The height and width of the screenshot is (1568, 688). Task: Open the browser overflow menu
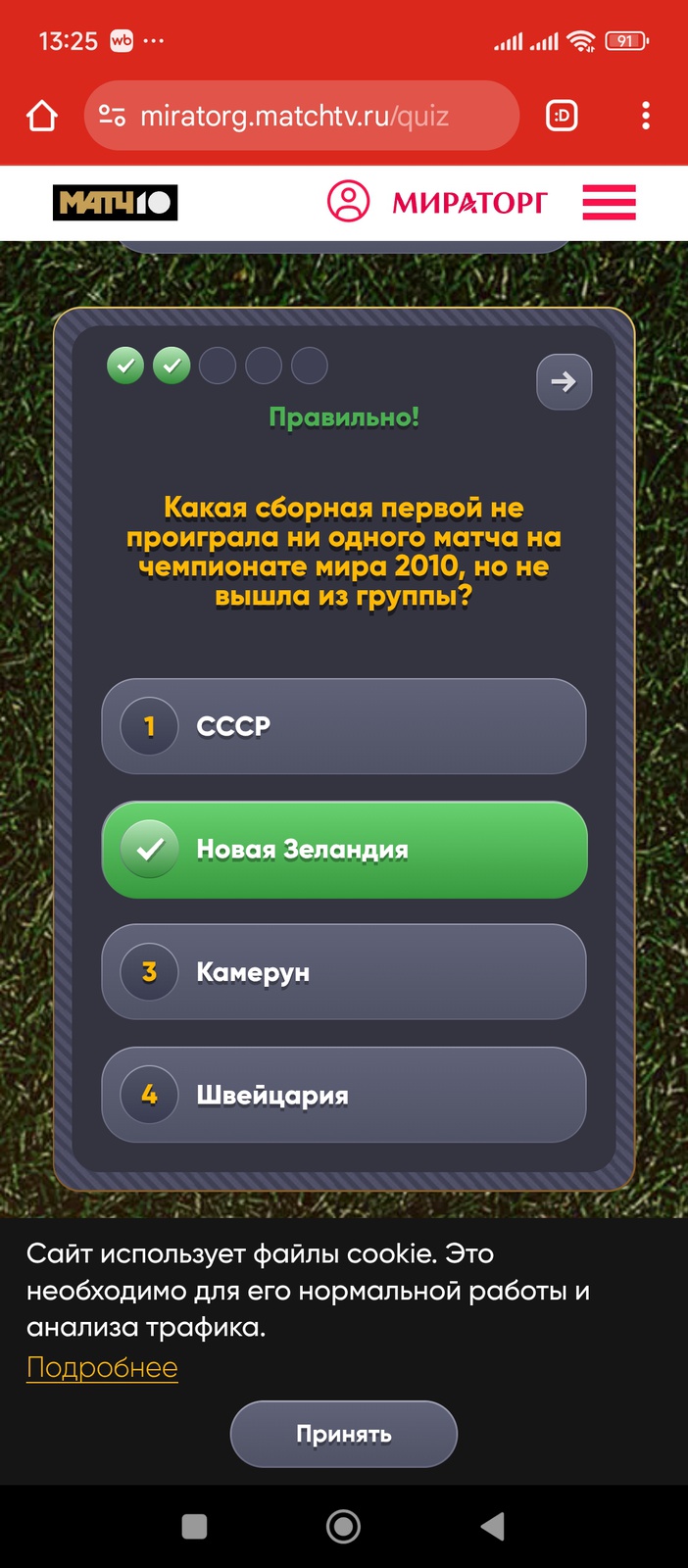[x=645, y=116]
